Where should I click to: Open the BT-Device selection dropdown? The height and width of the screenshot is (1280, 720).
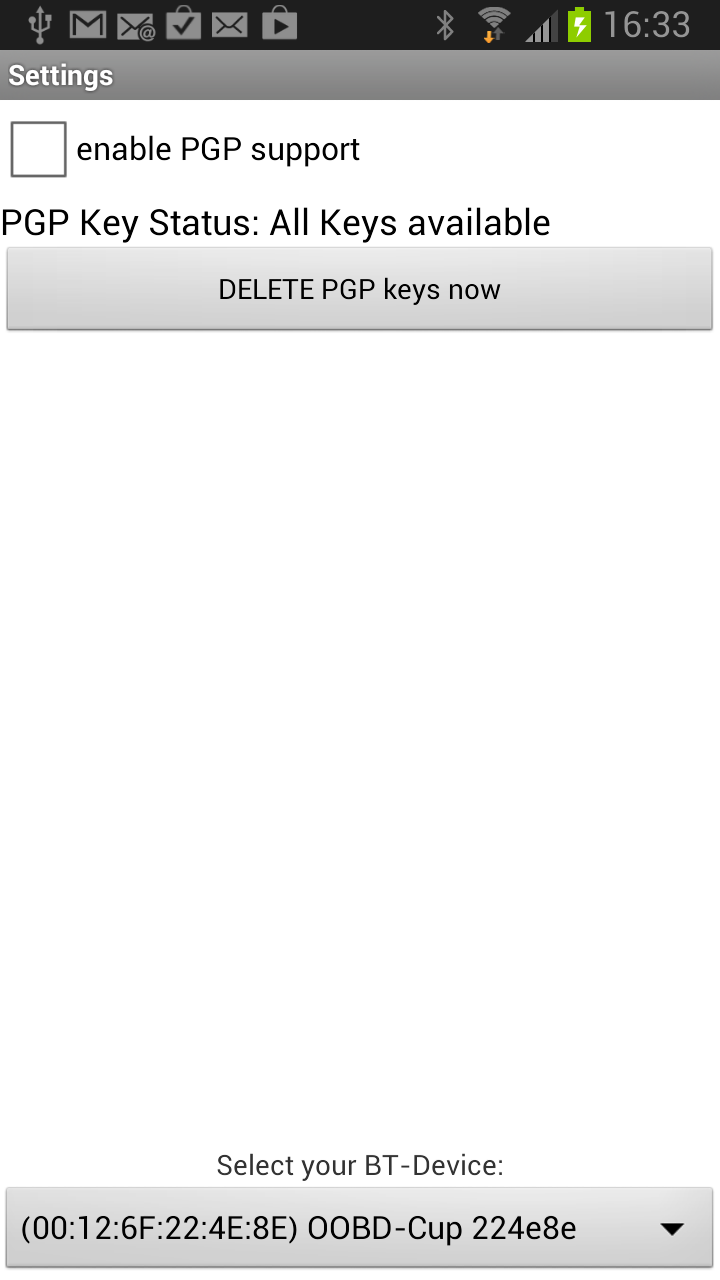(x=359, y=1228)
